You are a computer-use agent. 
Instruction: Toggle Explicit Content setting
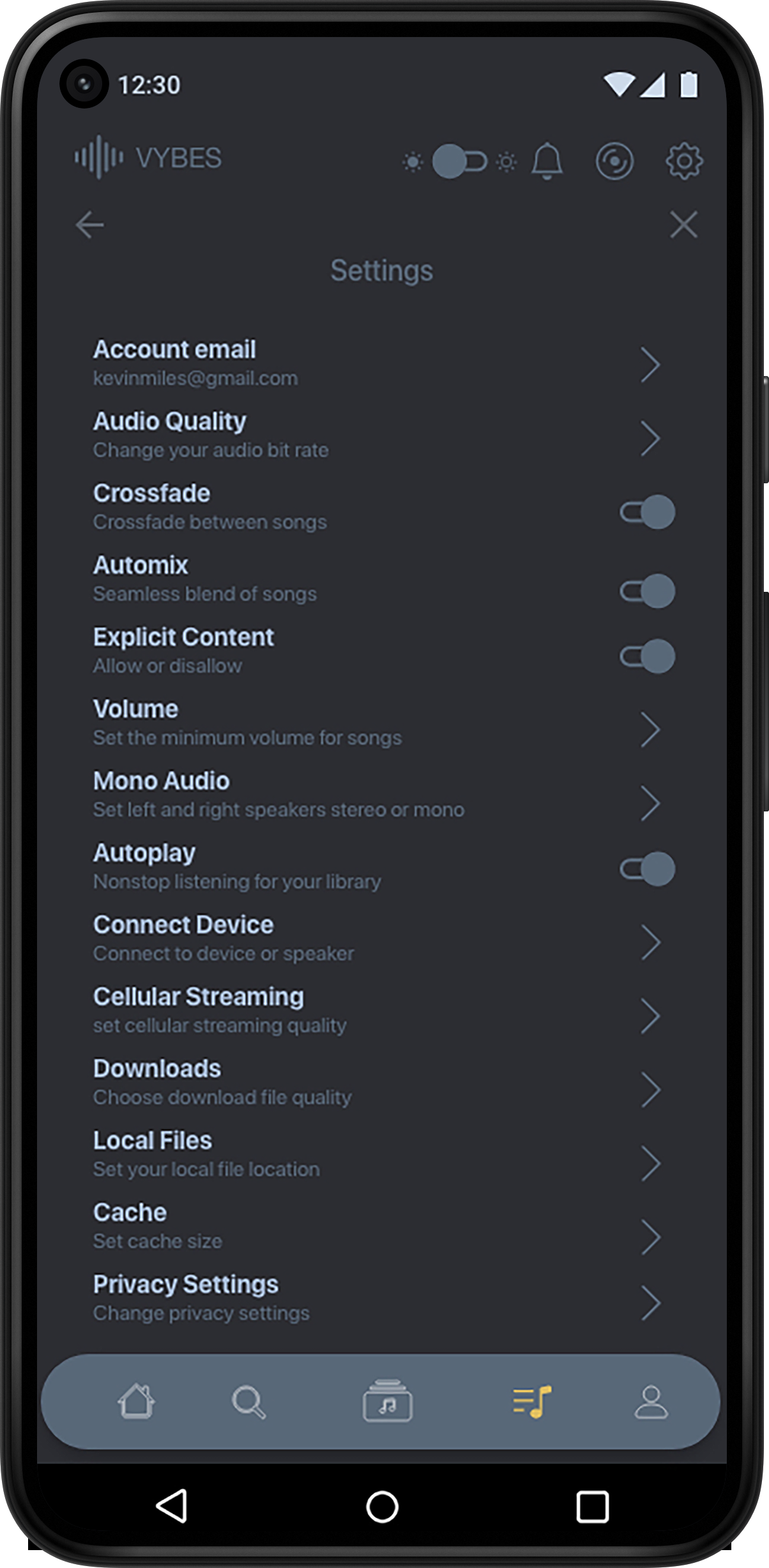[648, 656]
